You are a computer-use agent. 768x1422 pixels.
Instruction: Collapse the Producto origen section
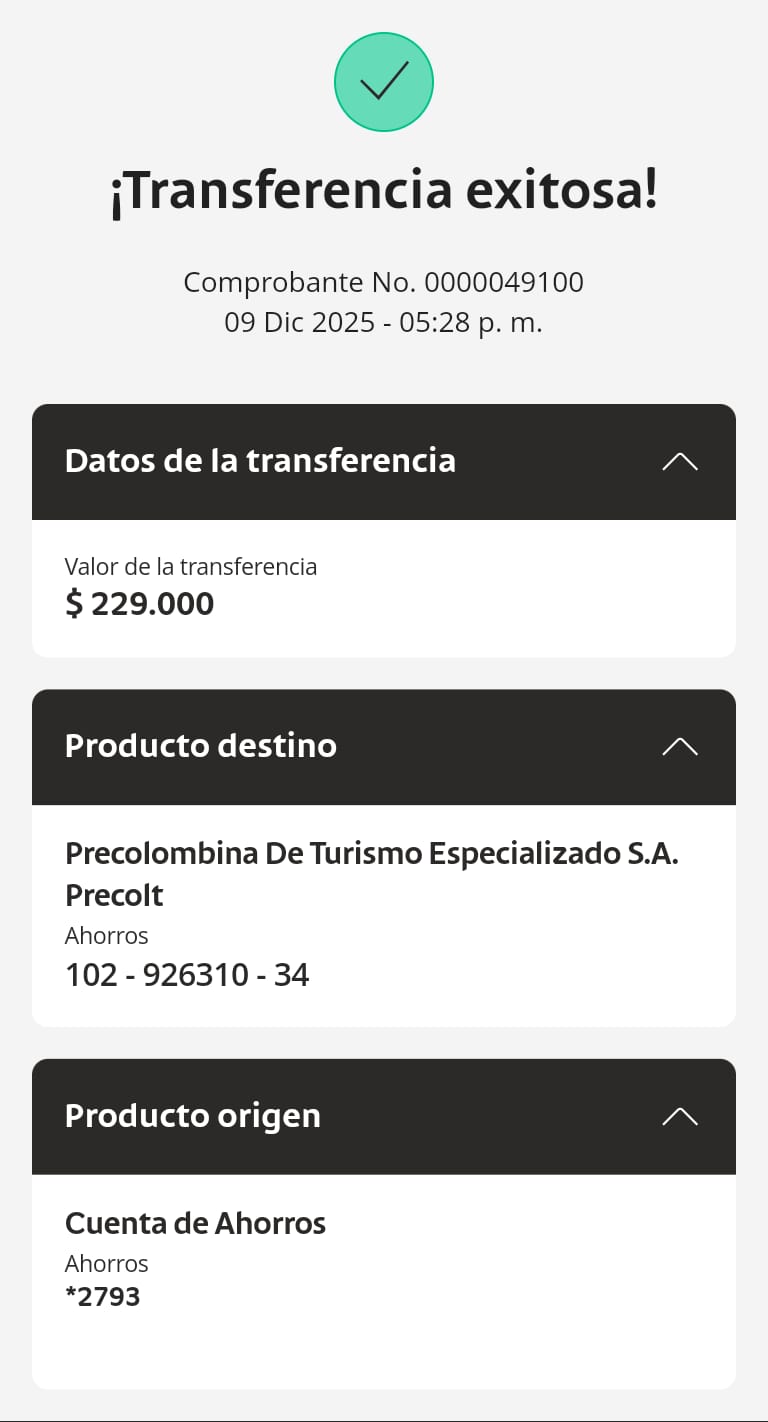click(x=679, y=1117)
